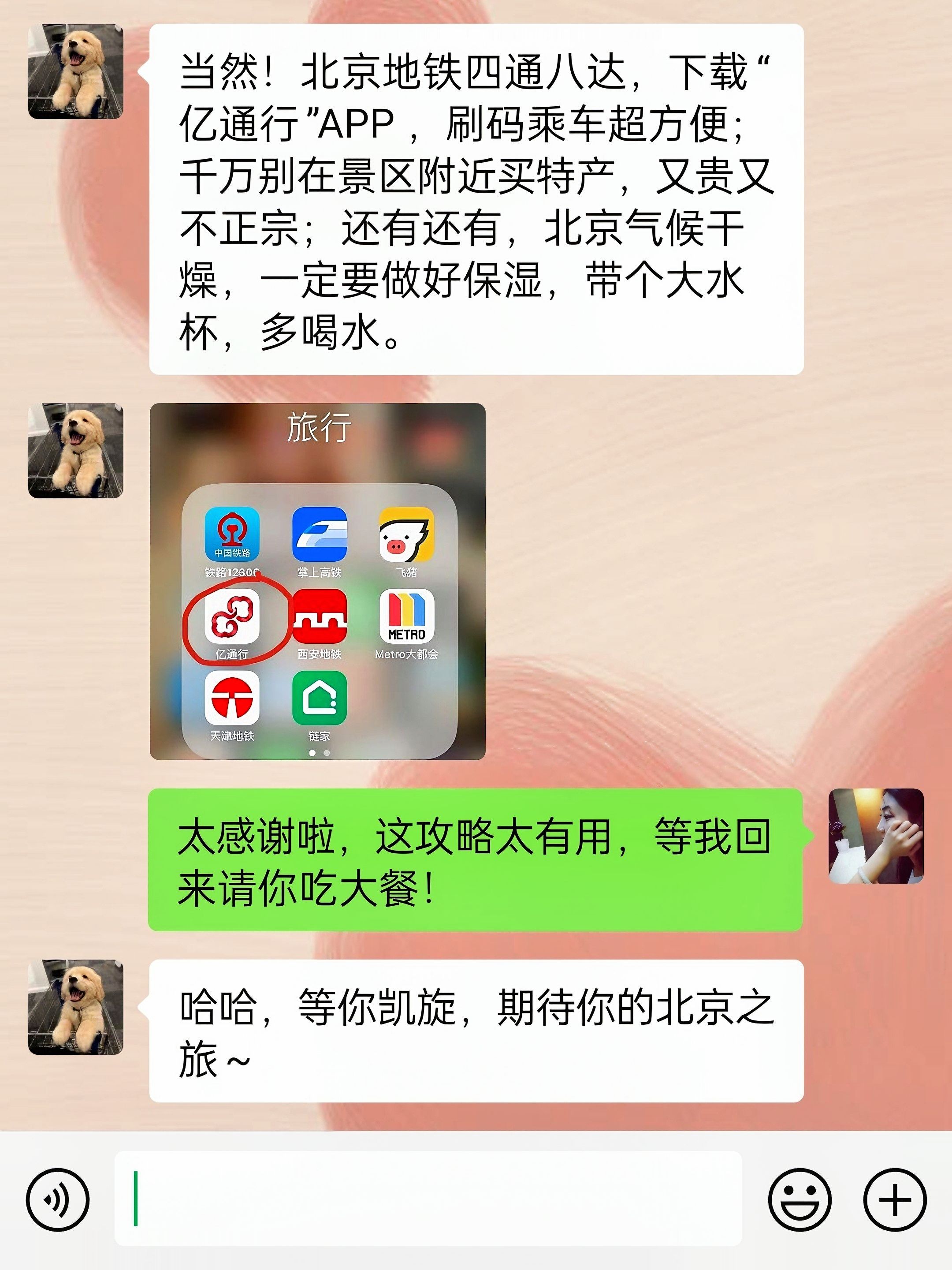Open the shared 旅行 folder screenshot image

[x=317, y=581]
